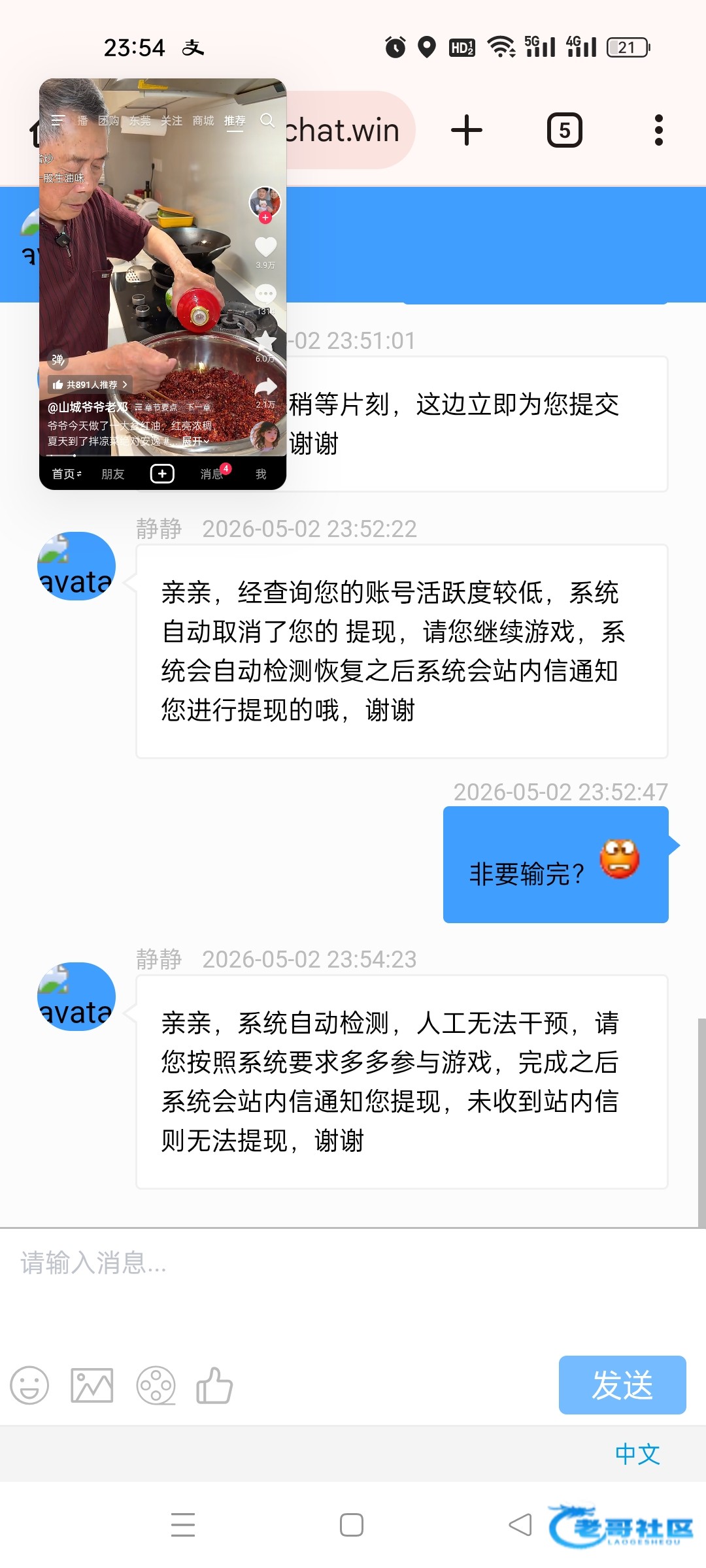Tap the chat.win address bar
Screen dimensions: 706x1568
pos(348,130)
